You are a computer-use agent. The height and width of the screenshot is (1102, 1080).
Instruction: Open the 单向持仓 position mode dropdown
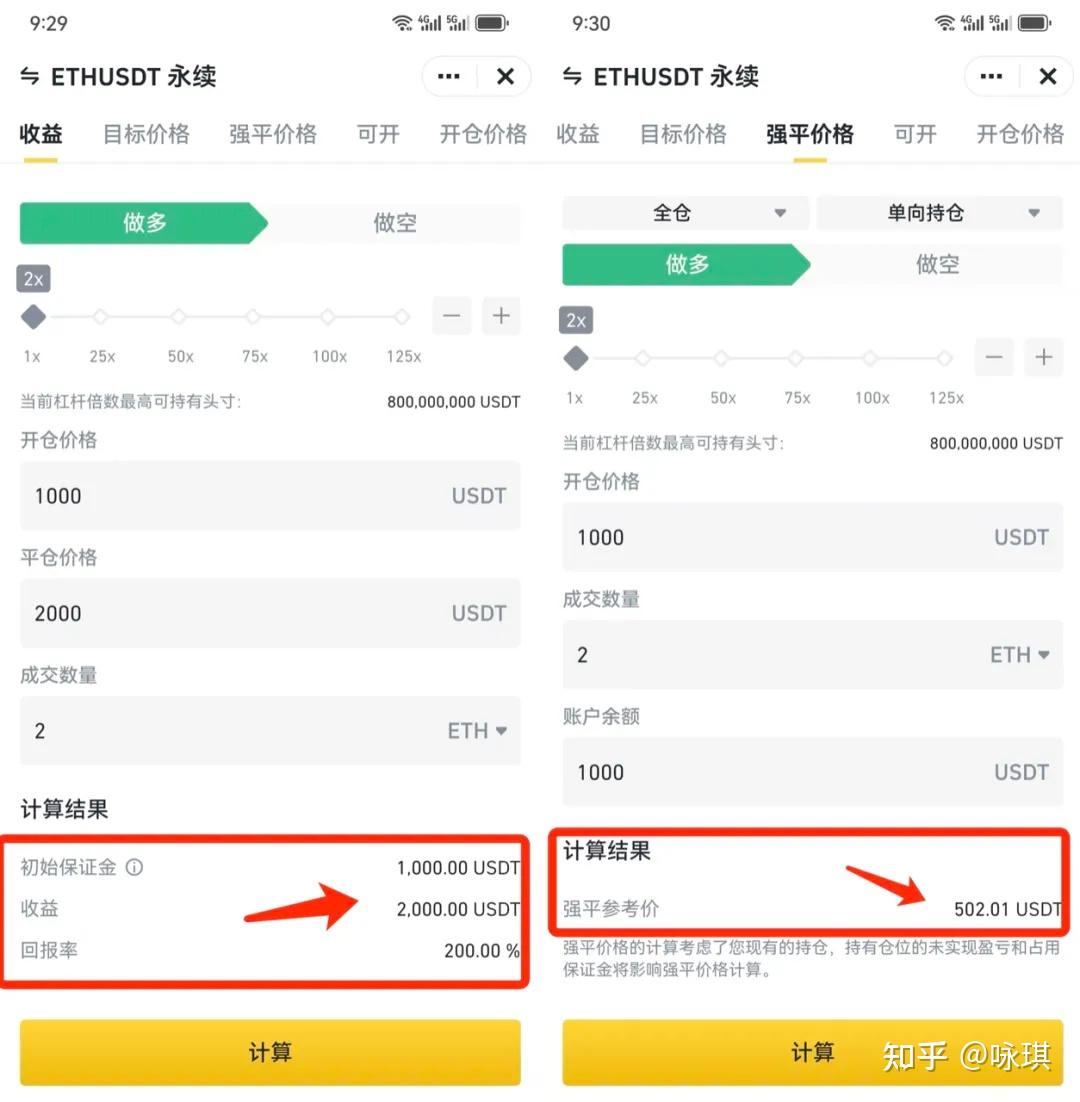(x=938, y=212)
